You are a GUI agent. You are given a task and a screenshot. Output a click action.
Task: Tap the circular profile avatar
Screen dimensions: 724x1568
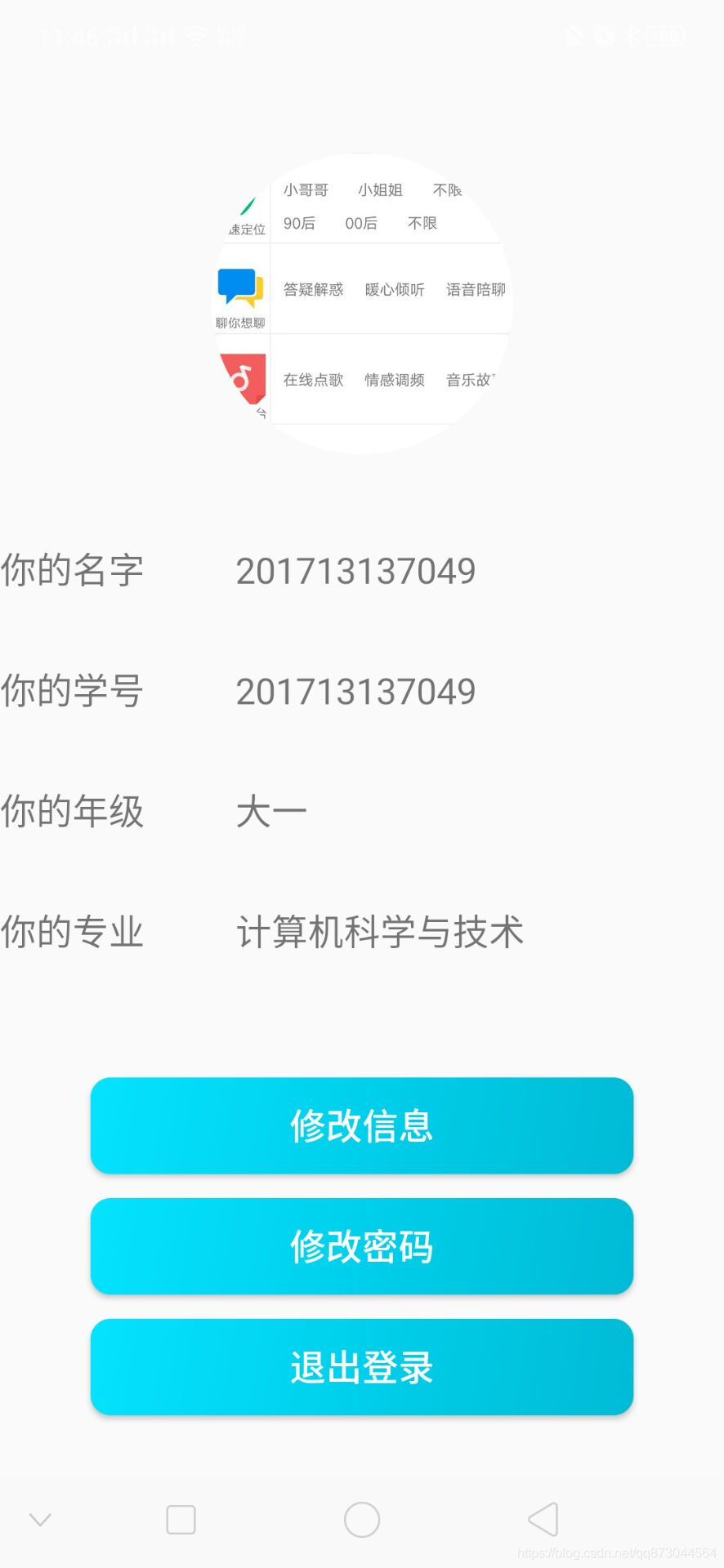(x=362, y=303)
